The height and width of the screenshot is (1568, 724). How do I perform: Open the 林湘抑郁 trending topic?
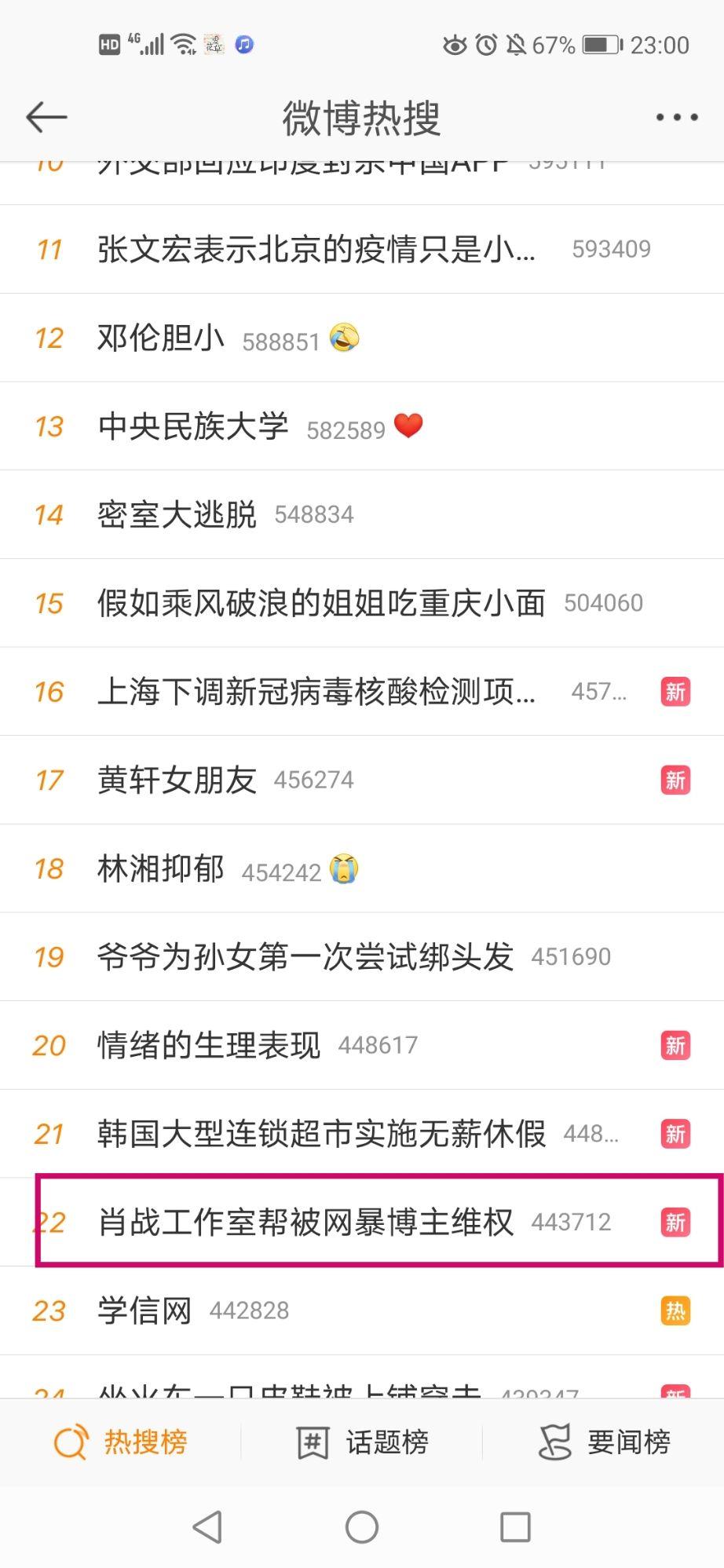162,869
